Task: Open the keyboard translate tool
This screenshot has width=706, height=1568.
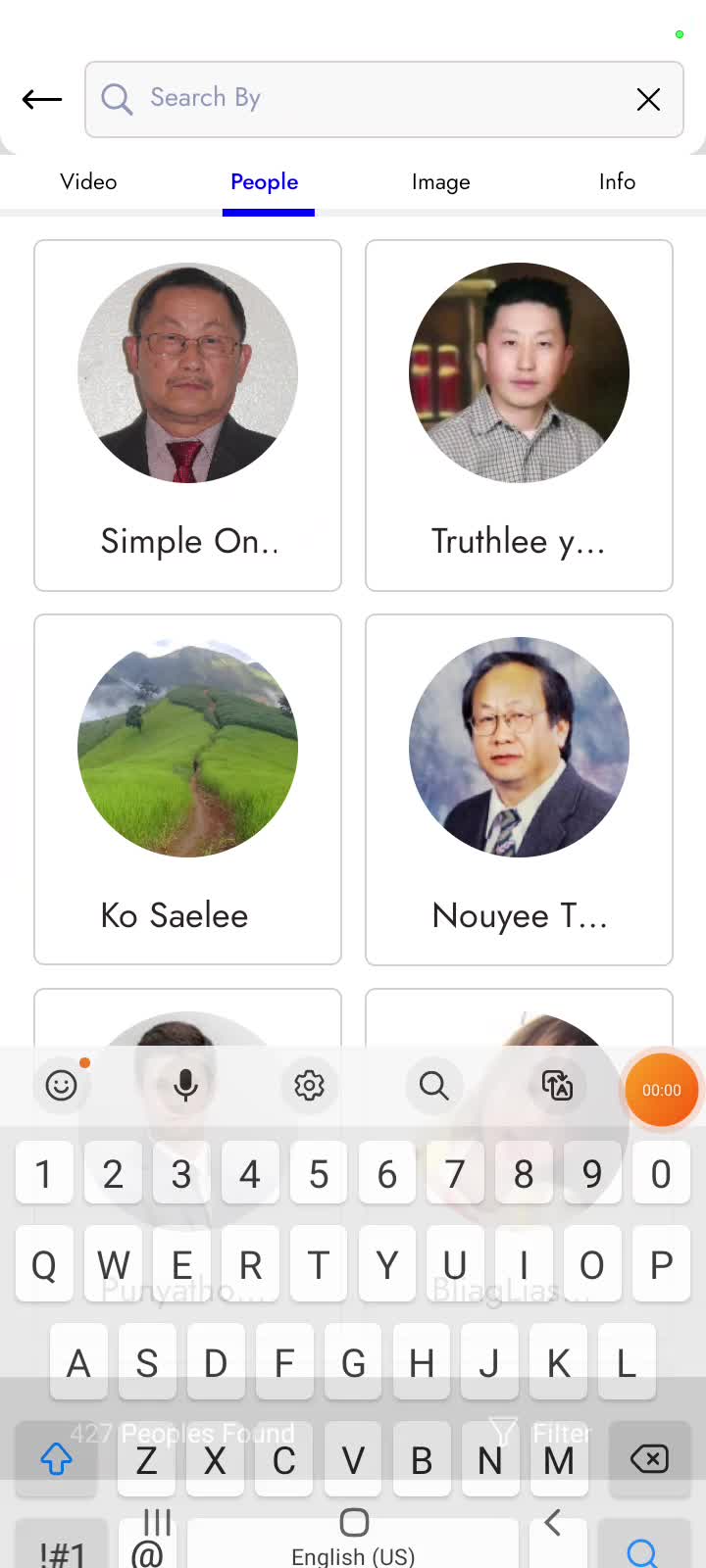Action: (557, 1085)
